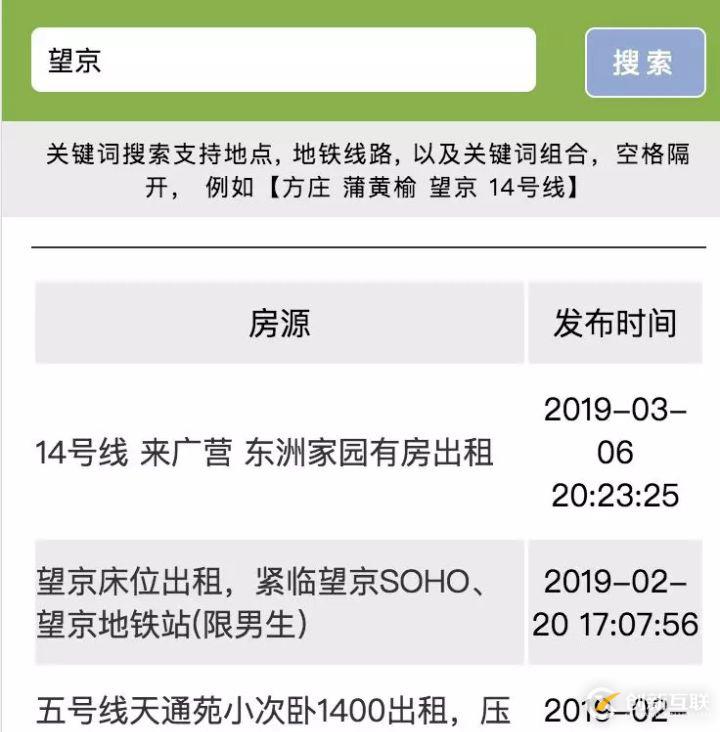
Task: Tap the search field containing 望京
Action: pyautogui.click(x=283, y=60)
